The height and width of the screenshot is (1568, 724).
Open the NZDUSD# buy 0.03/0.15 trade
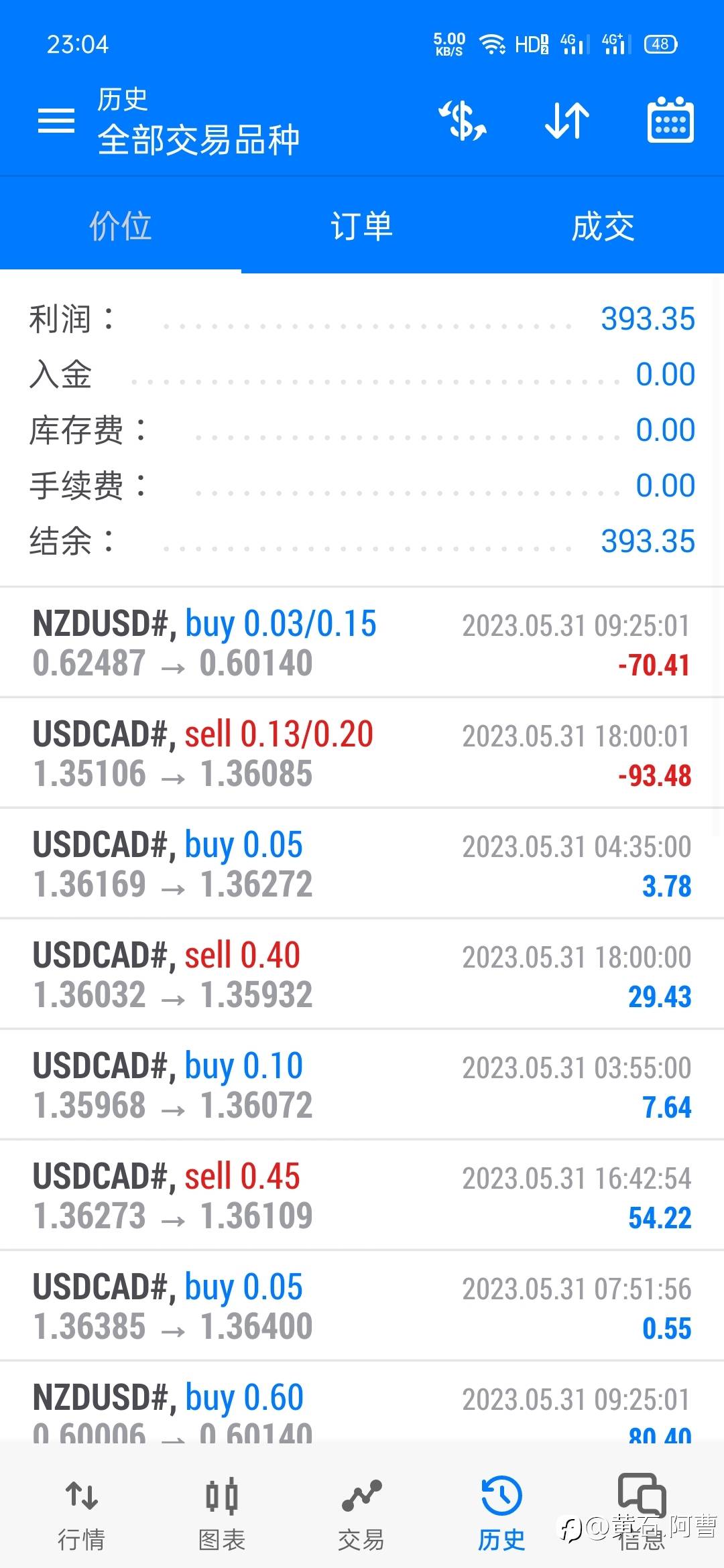[362, 643]
